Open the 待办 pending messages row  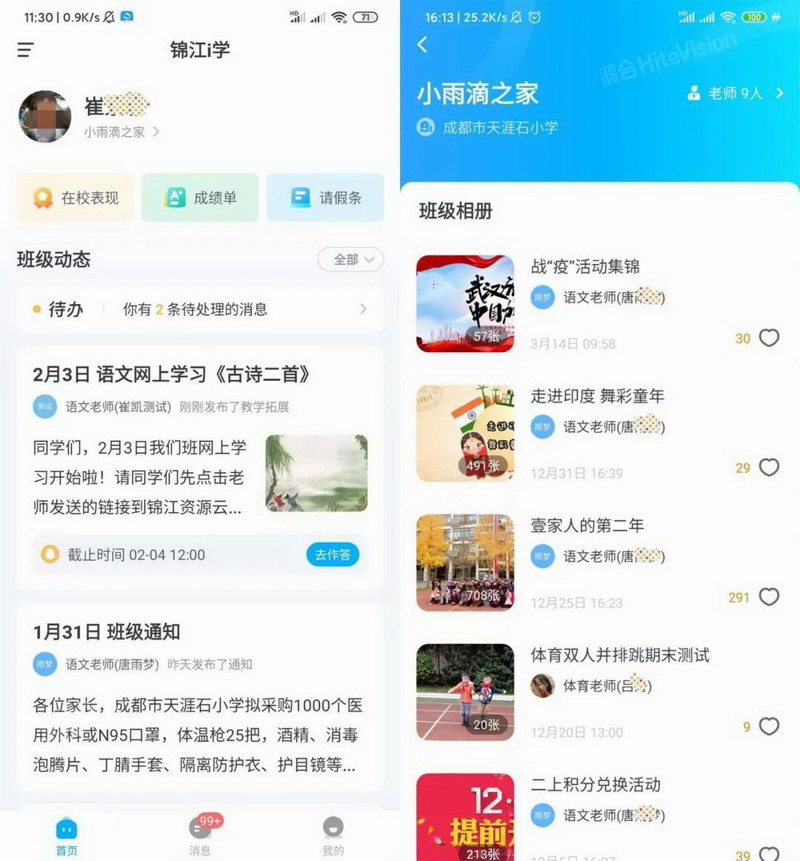coord(199,310)
